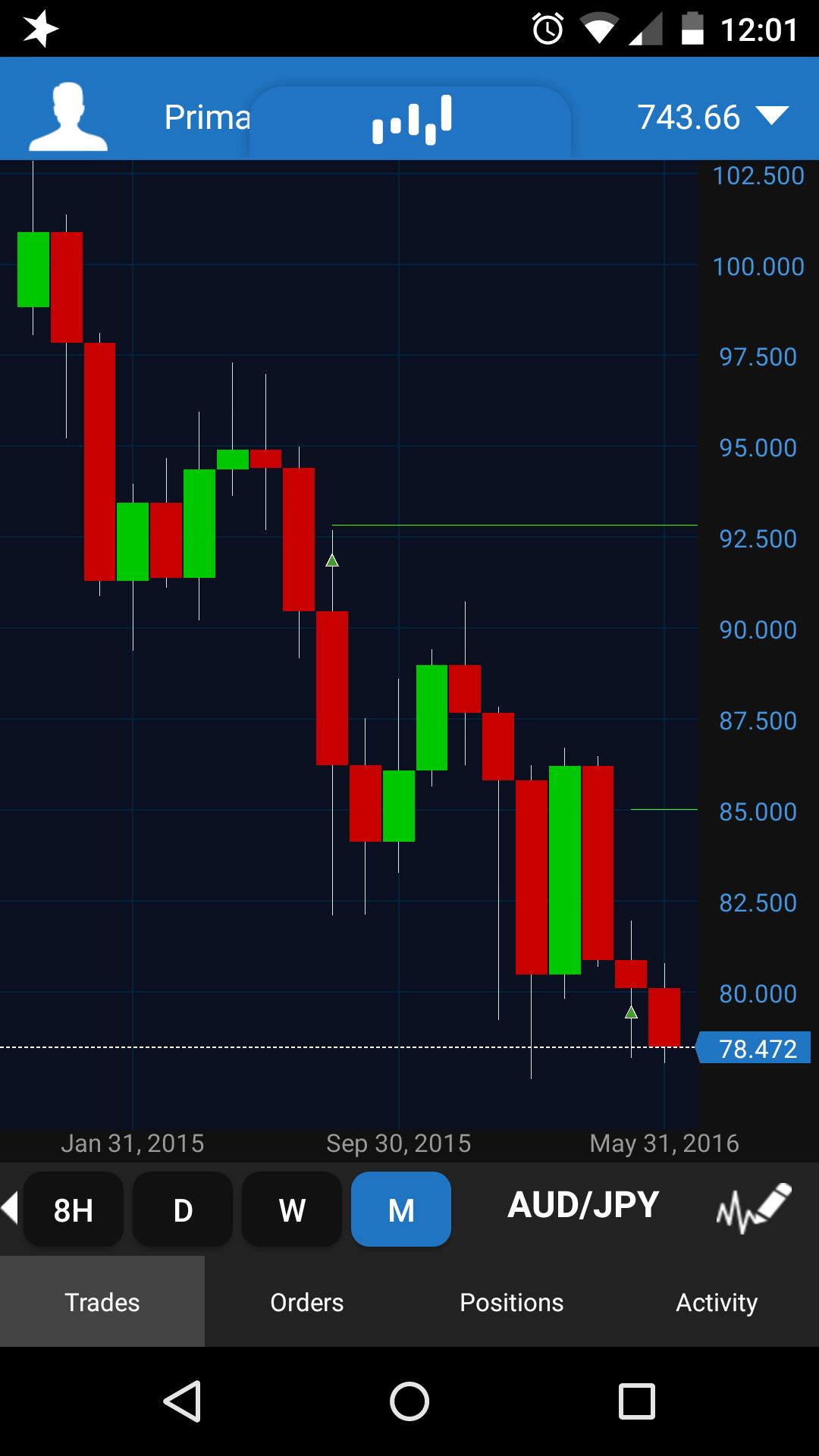Open the Orders tab
Image resolution: width=819 pixels, height=1456 pixels.
(x=307, y=1302)
